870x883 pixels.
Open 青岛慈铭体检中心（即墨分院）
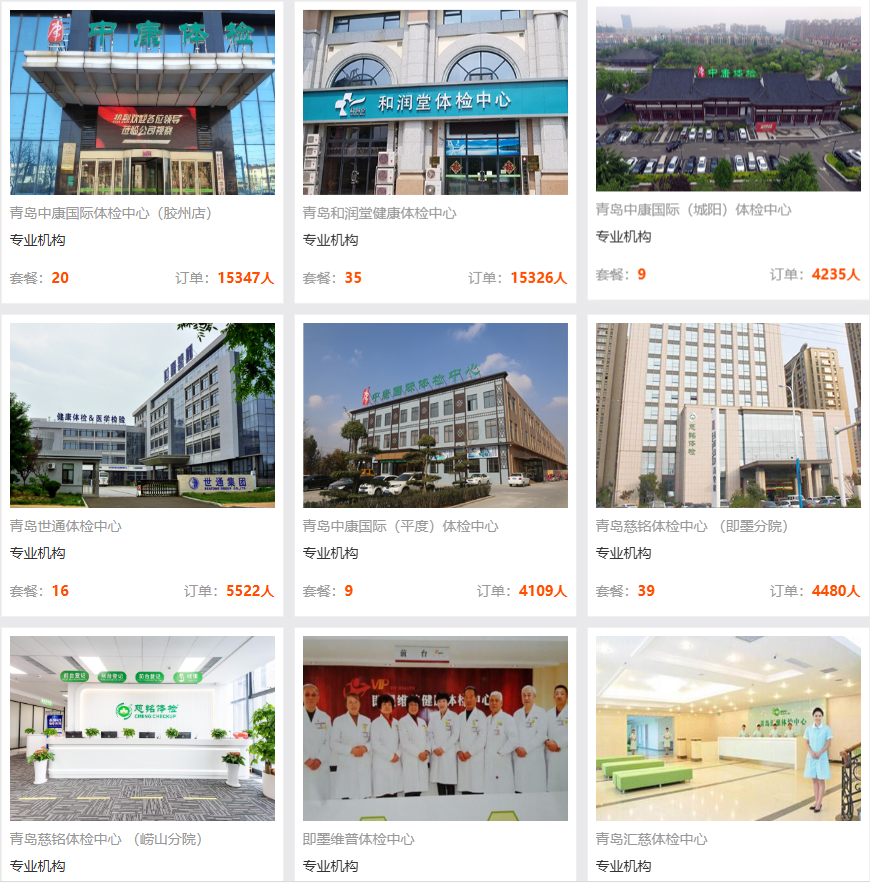click(728, 415)
